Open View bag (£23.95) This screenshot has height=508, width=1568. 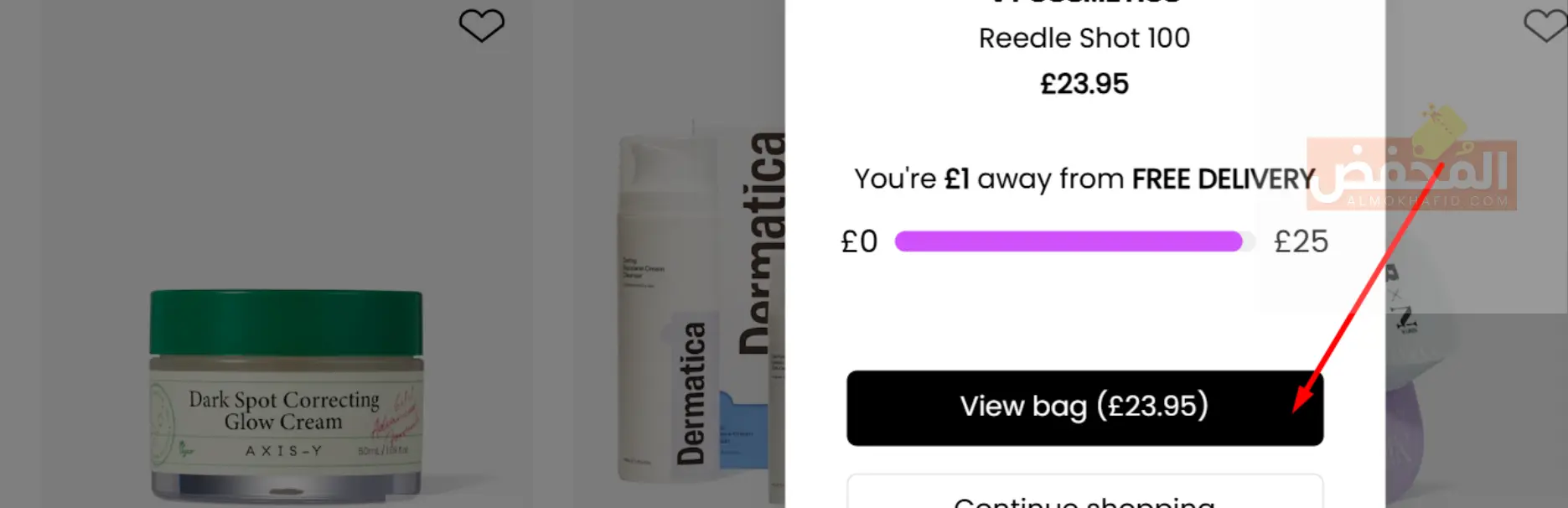coord(1084,407)
